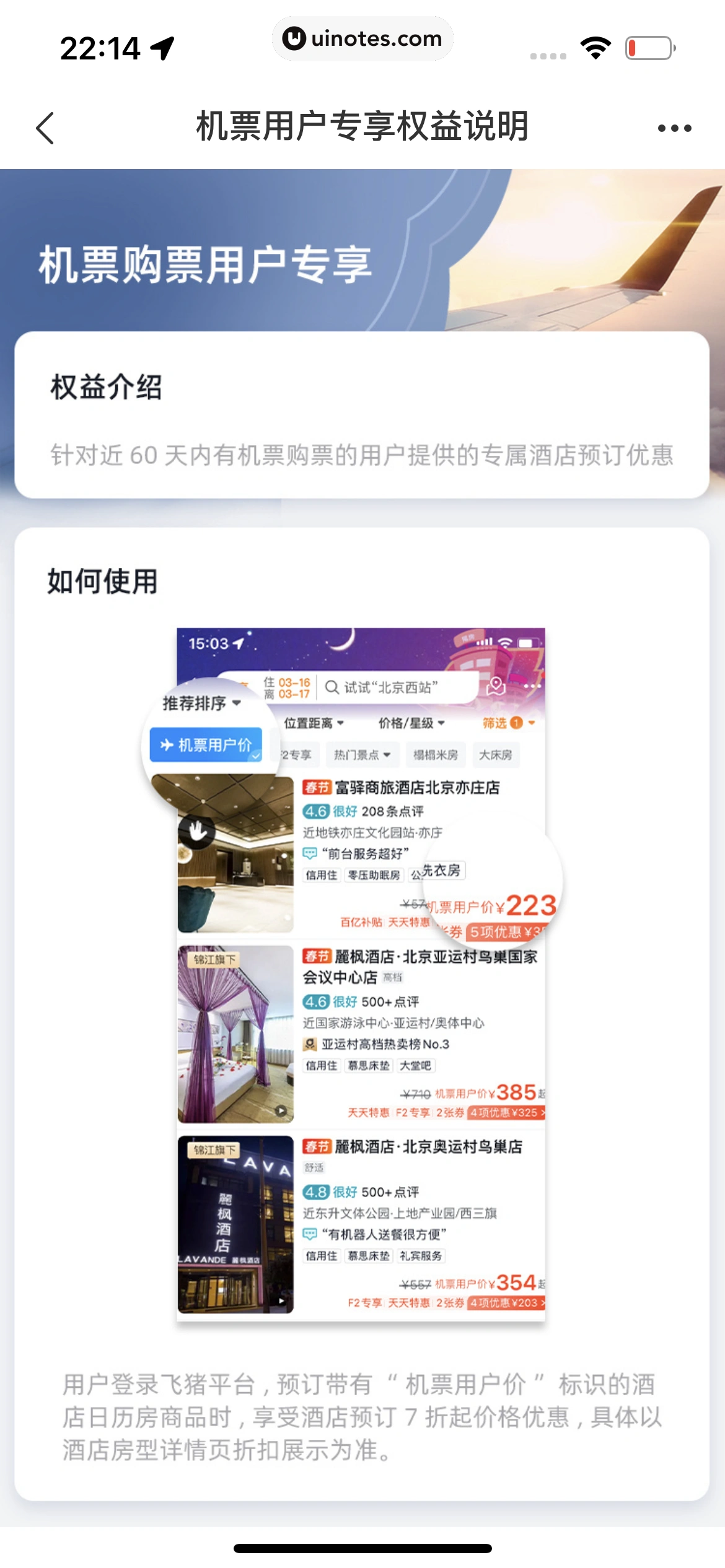Open the three-dot overflow menu
This screenshot has height=1568, width=725.
point(674,128)
